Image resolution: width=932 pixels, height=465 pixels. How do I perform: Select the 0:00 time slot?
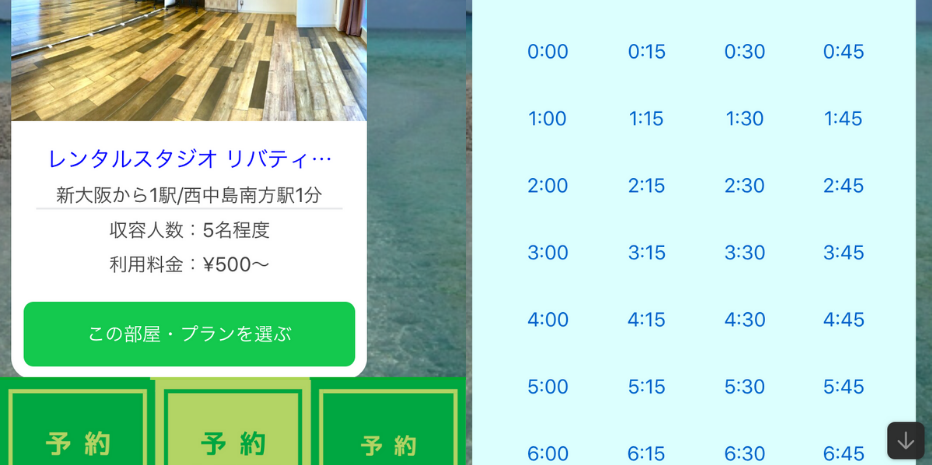point(547,52)
